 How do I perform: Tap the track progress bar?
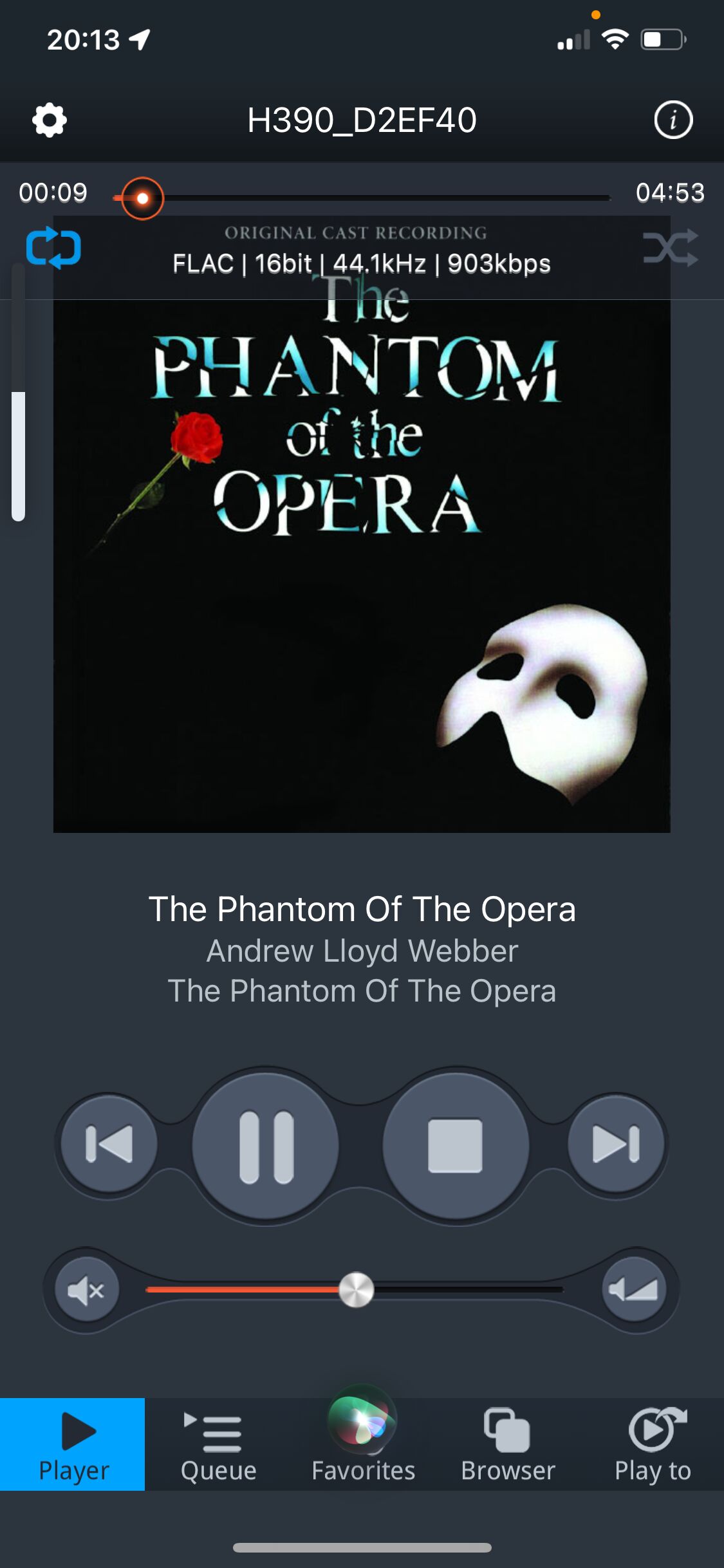point(362,198)
